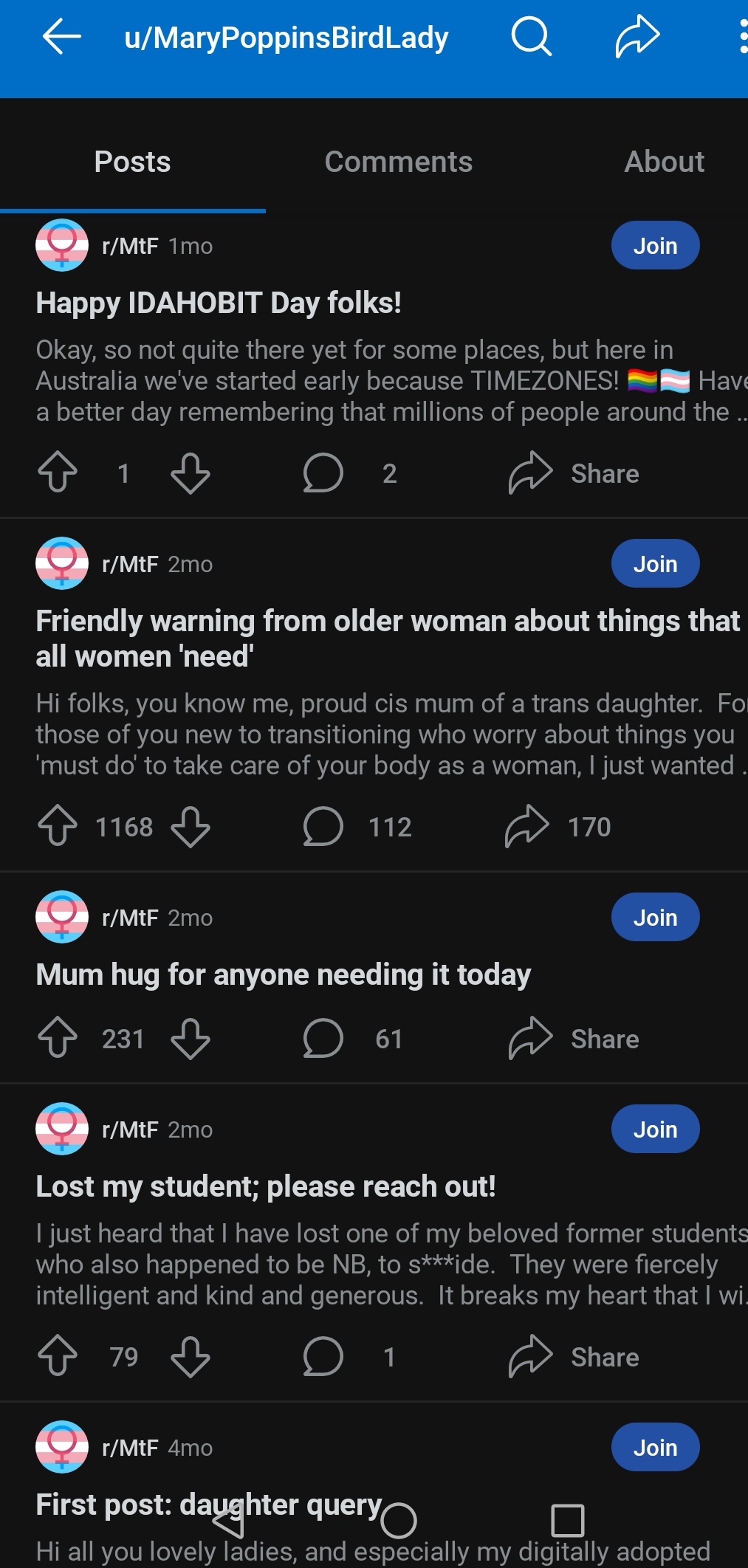Switch to the About tab
This screenshot has width=748, height=1568.
pos(665,162)
